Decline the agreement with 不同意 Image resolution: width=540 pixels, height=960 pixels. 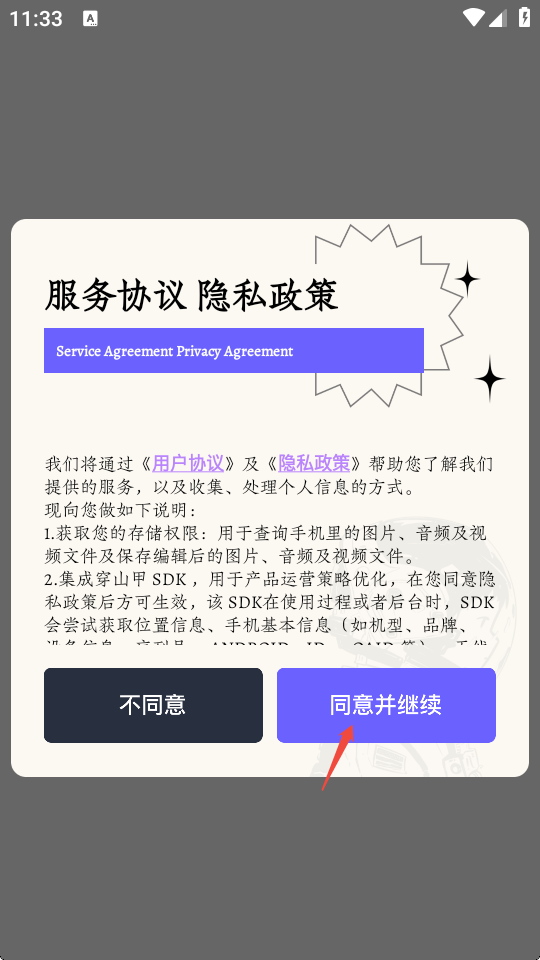point(153,705)
